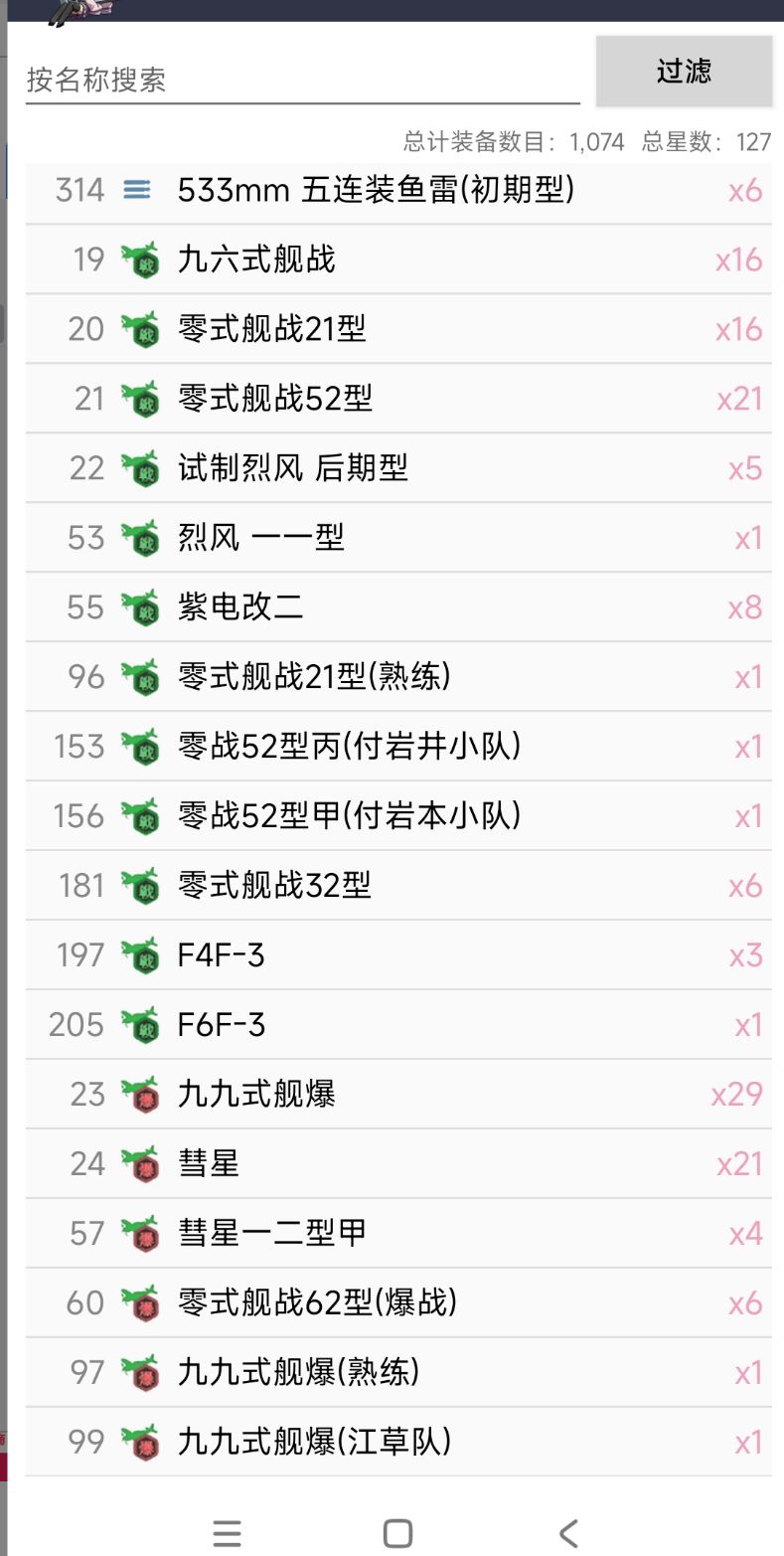Viewport: 784px width, 1556px height.
Task: Select the 试制烈风 后期型 row
Action: coord(397,468)
